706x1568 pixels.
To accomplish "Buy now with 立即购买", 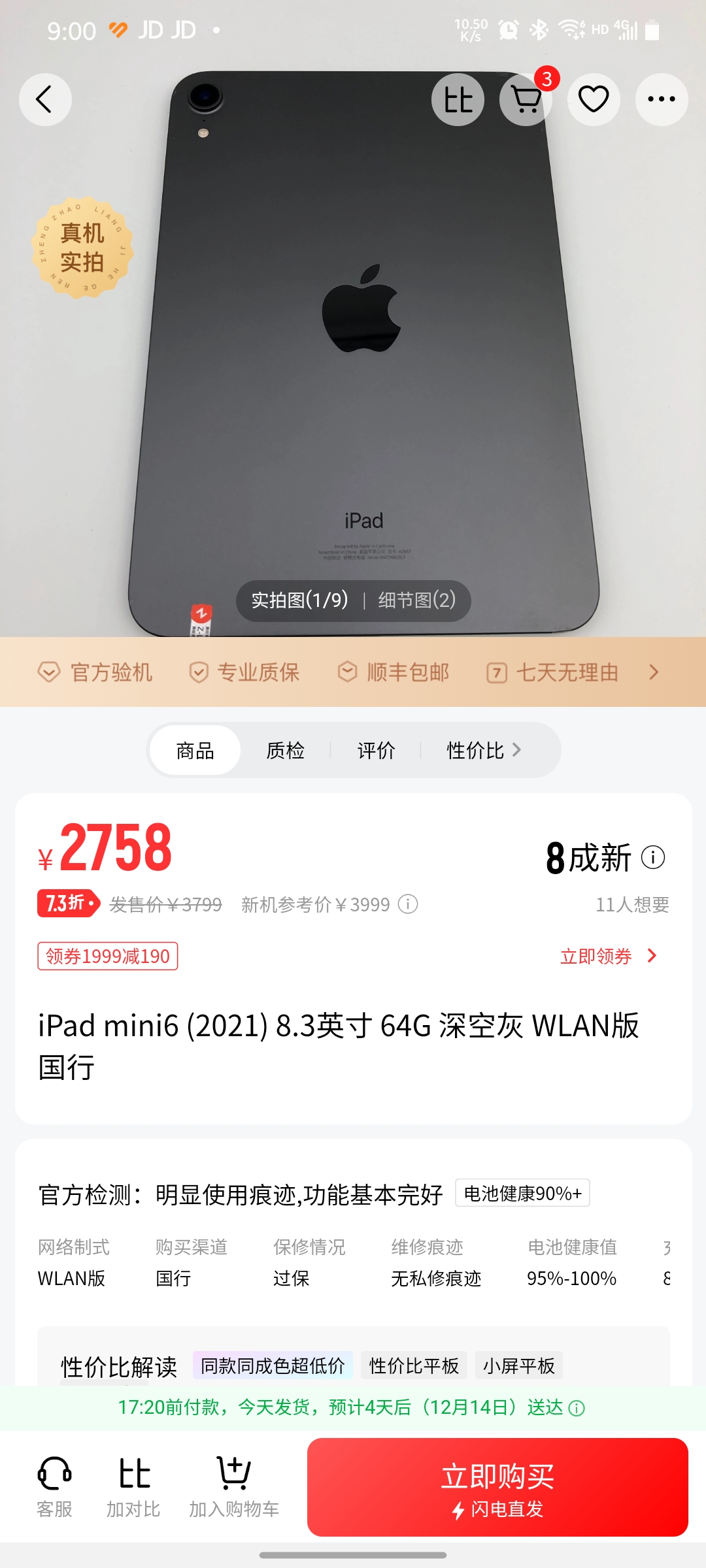I will coord(497,1487).
